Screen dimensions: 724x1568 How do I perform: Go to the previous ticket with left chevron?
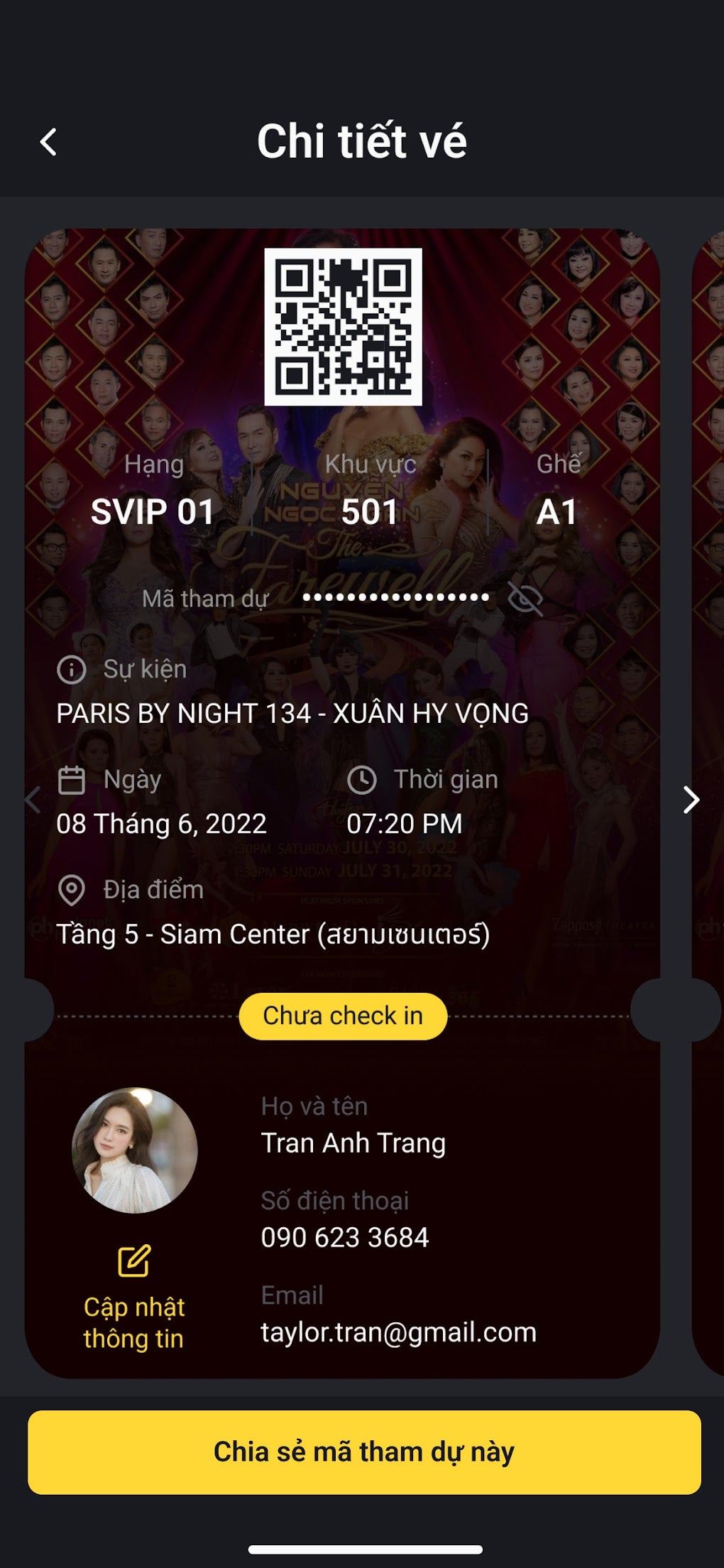click(x=31, y=801)
